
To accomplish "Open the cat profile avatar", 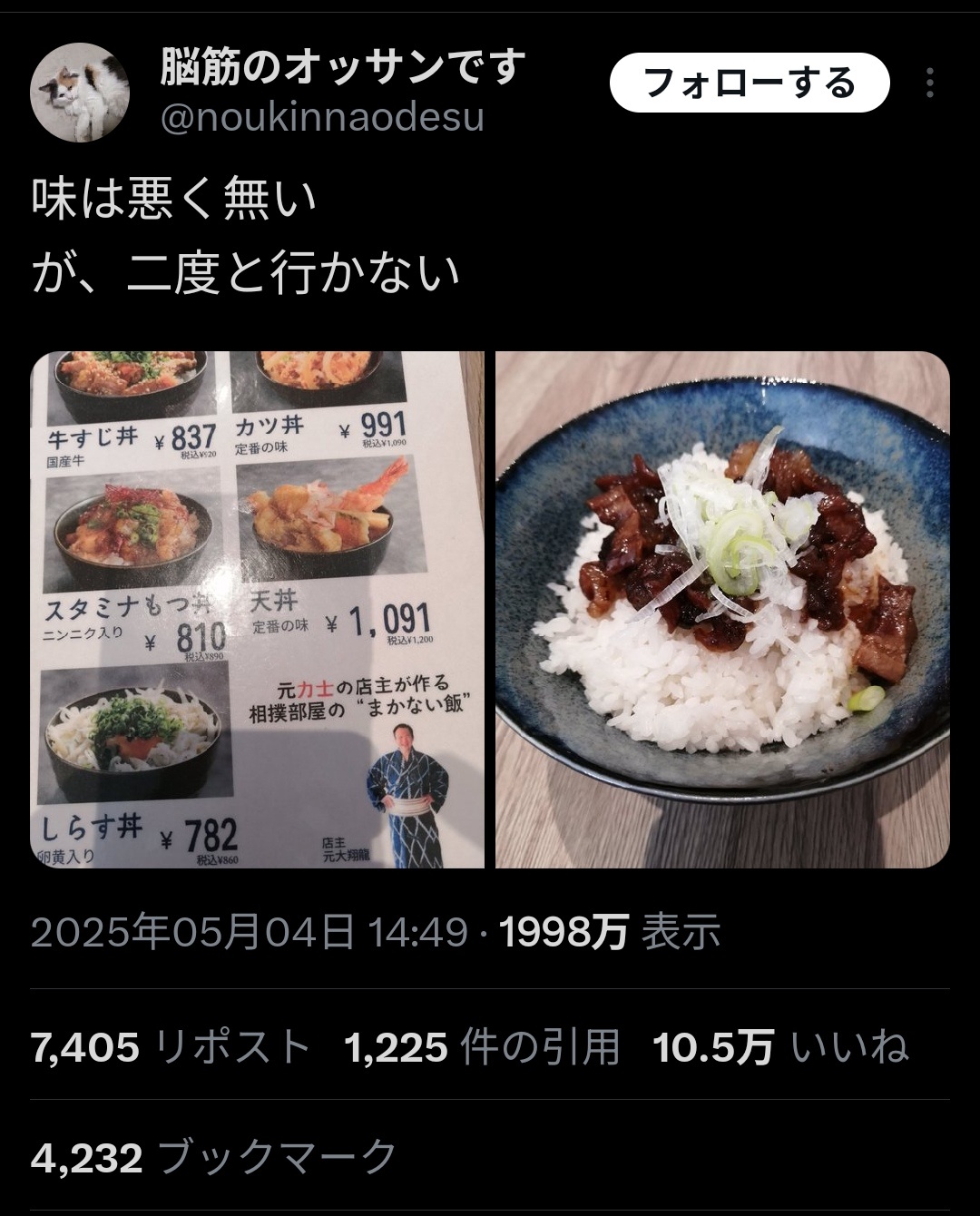I will click(80, 93).
